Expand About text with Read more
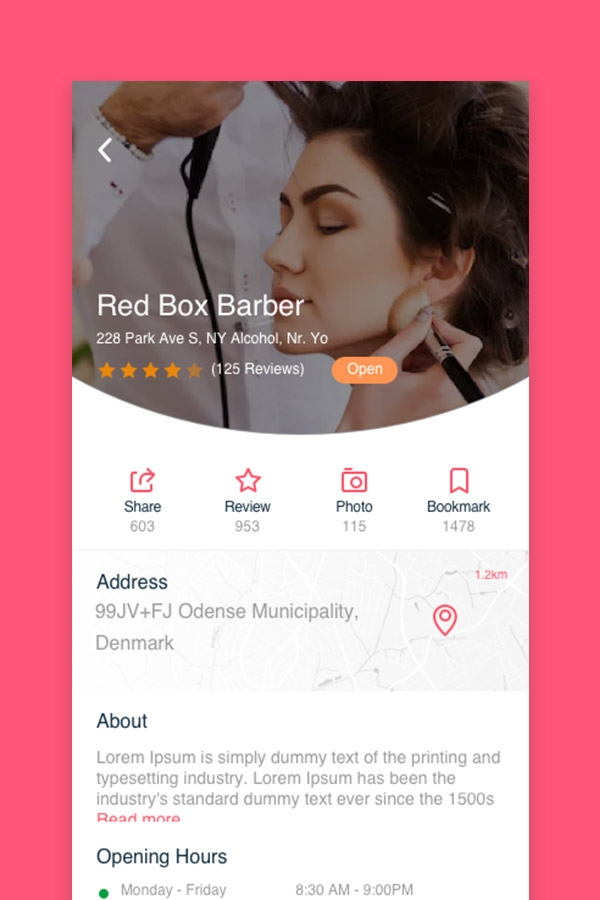The image size is (600, 900). pyautogui.click(x=138, y=818)
